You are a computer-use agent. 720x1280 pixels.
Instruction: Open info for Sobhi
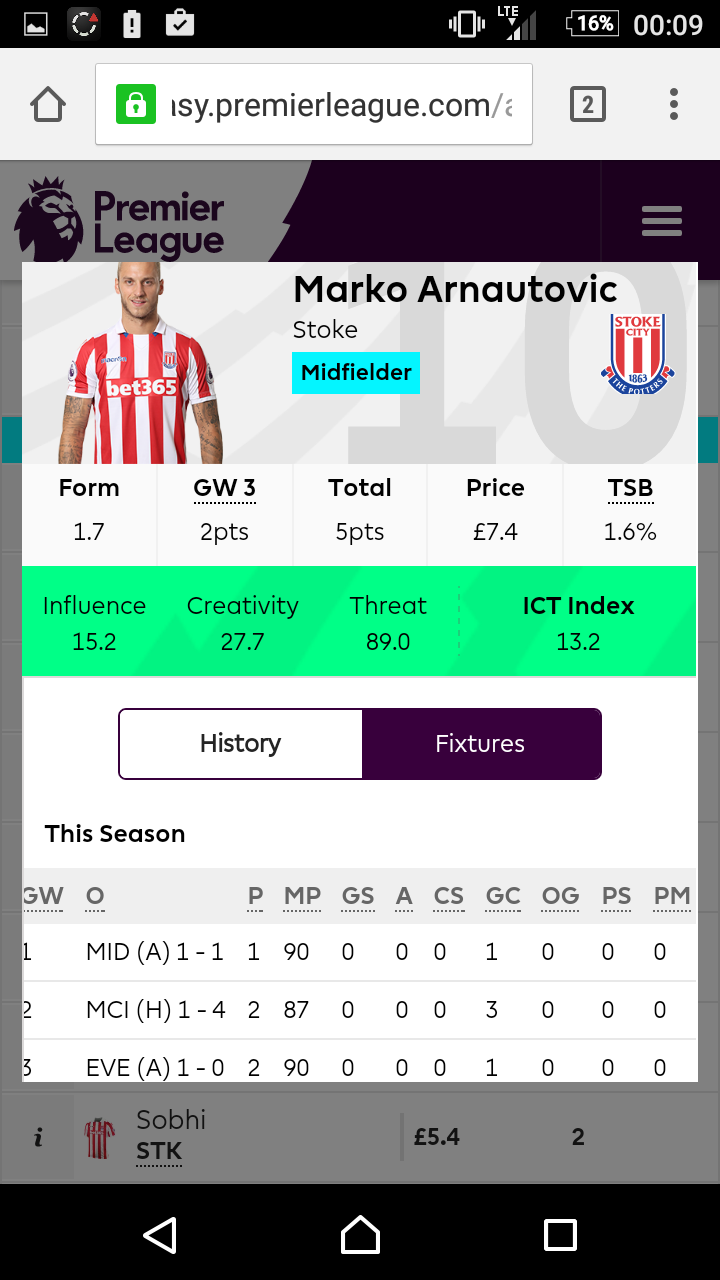coord(38,1137)
